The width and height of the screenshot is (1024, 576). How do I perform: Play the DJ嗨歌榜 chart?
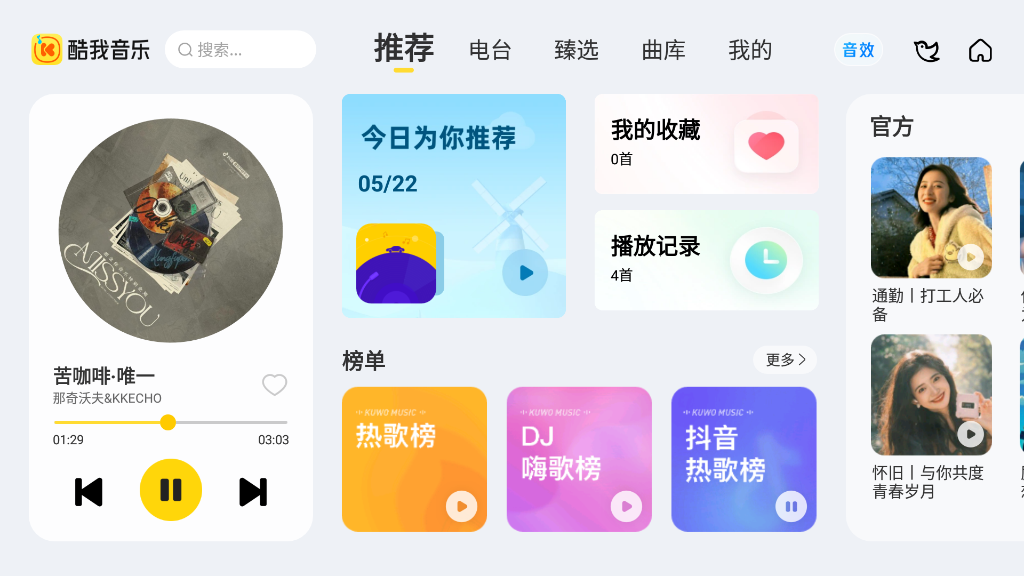(x=626, y=506)
